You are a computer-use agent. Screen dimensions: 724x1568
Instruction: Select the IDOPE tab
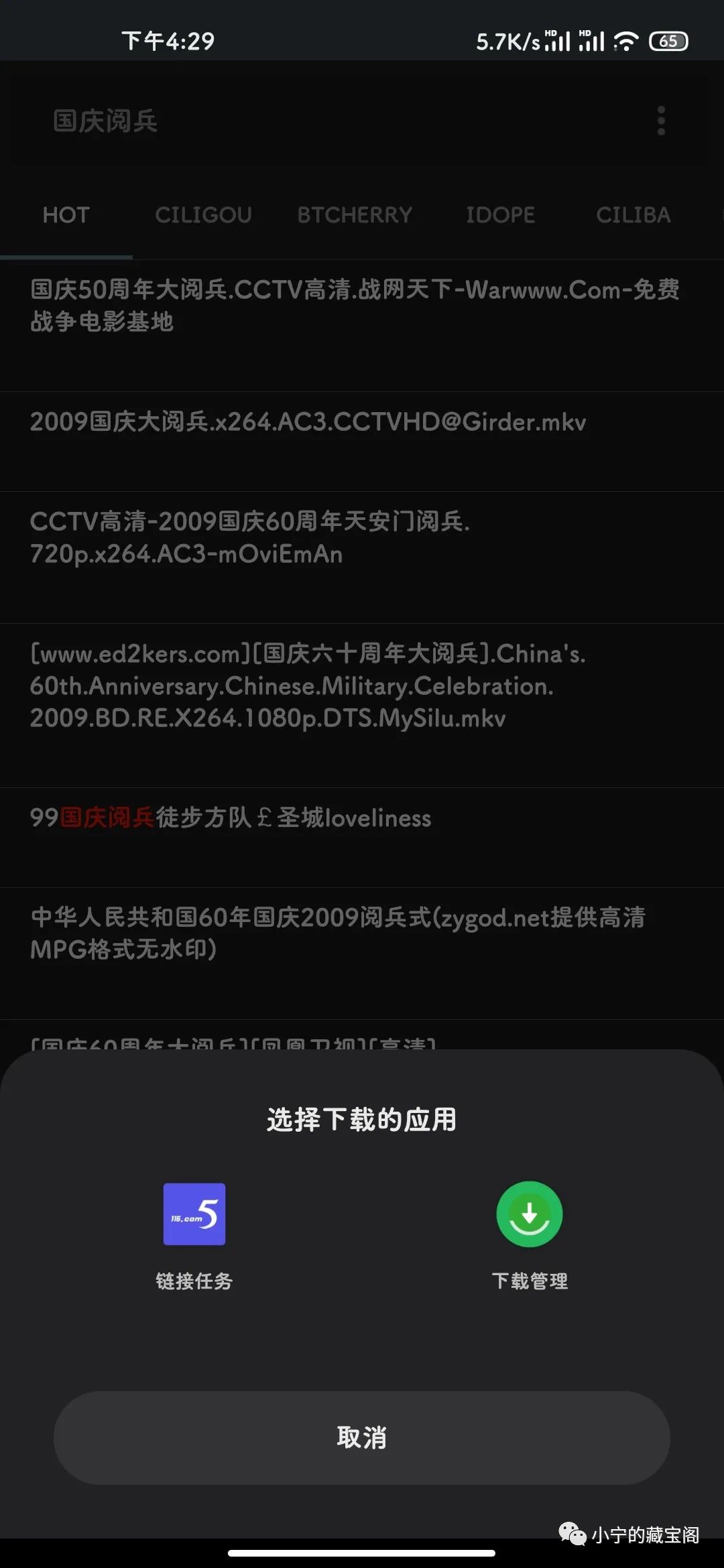click(501, 215)
